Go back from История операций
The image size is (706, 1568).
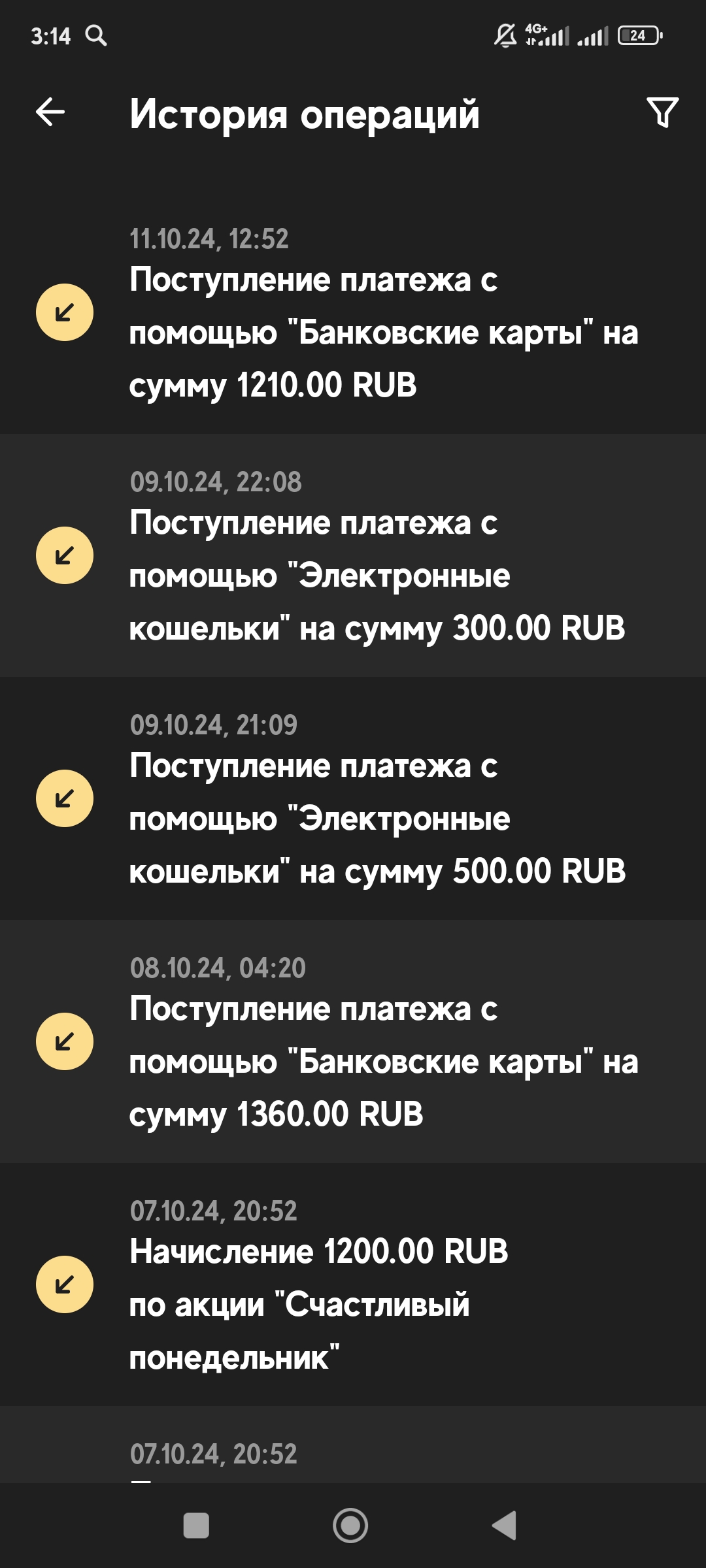pyautogui.click(x=50, y=112)
